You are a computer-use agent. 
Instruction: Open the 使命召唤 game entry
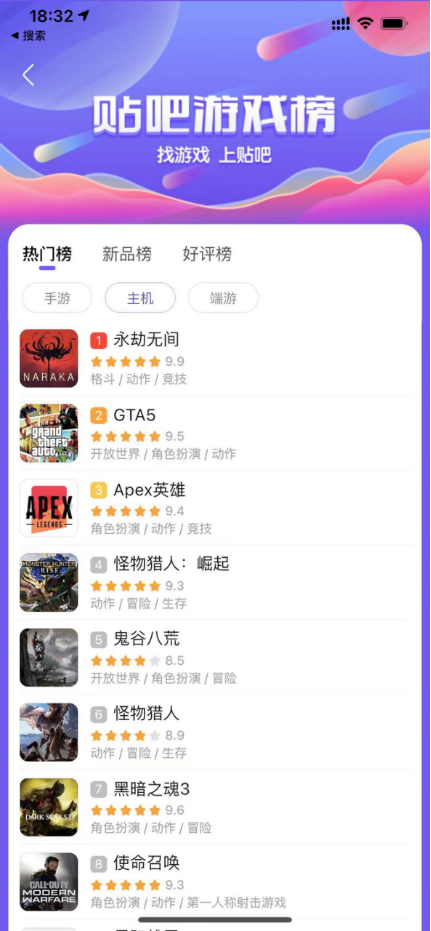click(x=215, y=882)
